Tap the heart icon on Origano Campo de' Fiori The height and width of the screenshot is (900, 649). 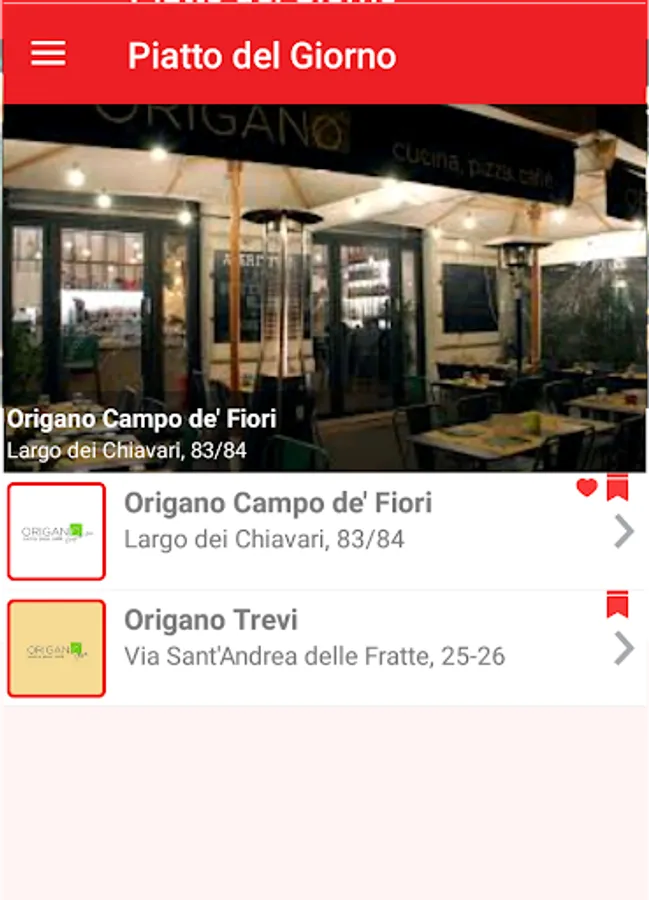tap(587, 488)
